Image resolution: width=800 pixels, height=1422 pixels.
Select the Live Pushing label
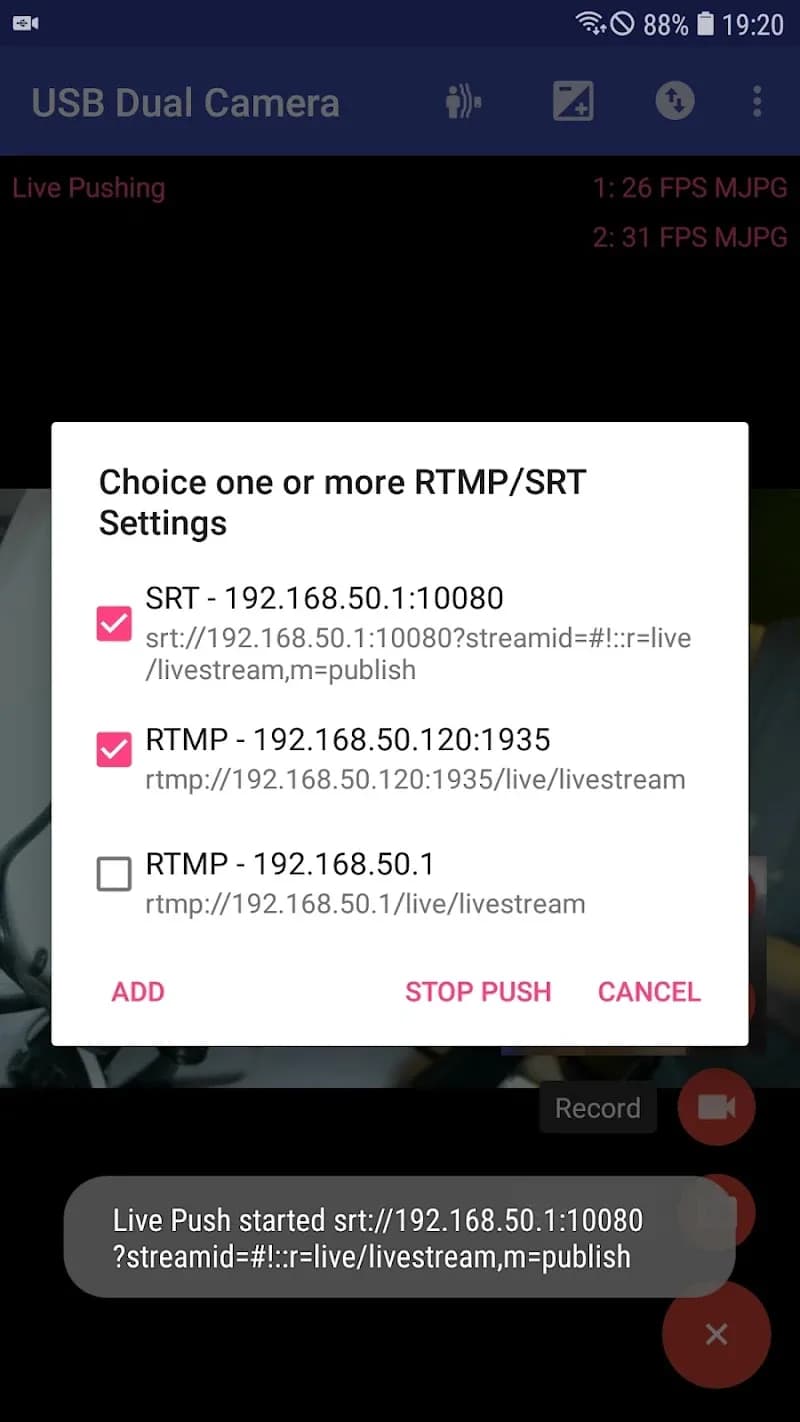click(x=88, y=187)
